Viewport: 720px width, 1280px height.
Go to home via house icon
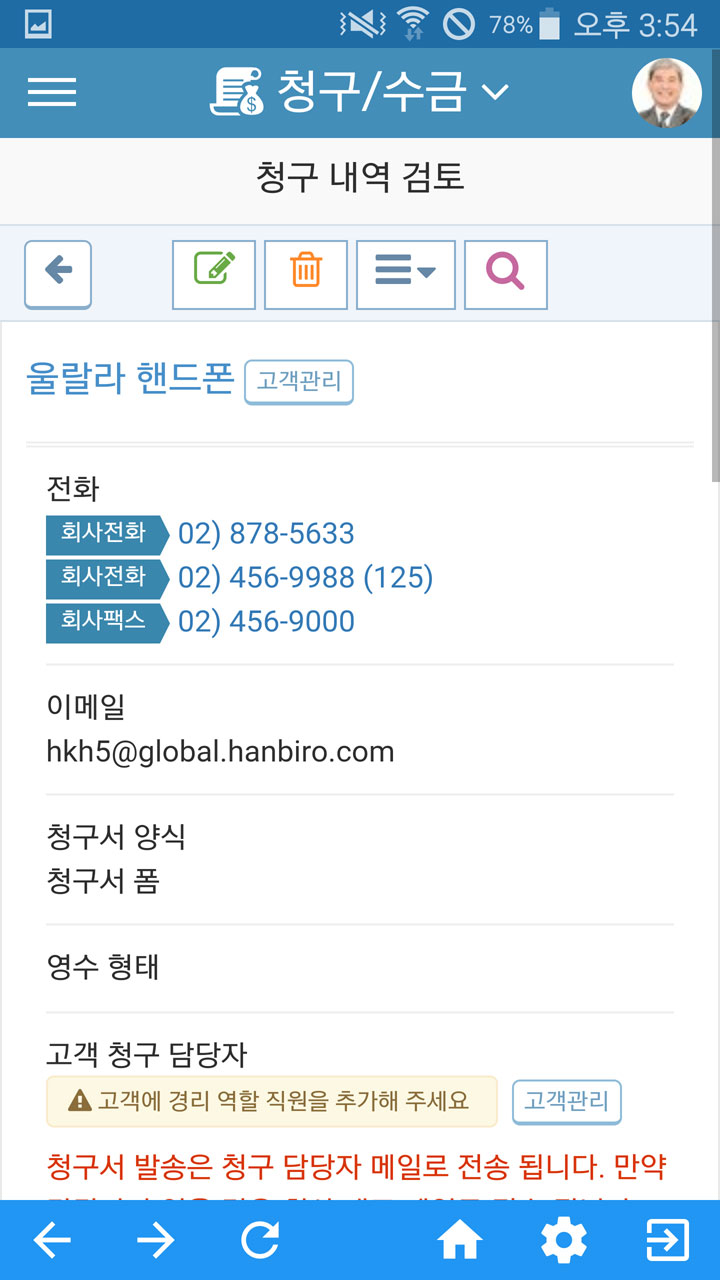coord(460,1241)
